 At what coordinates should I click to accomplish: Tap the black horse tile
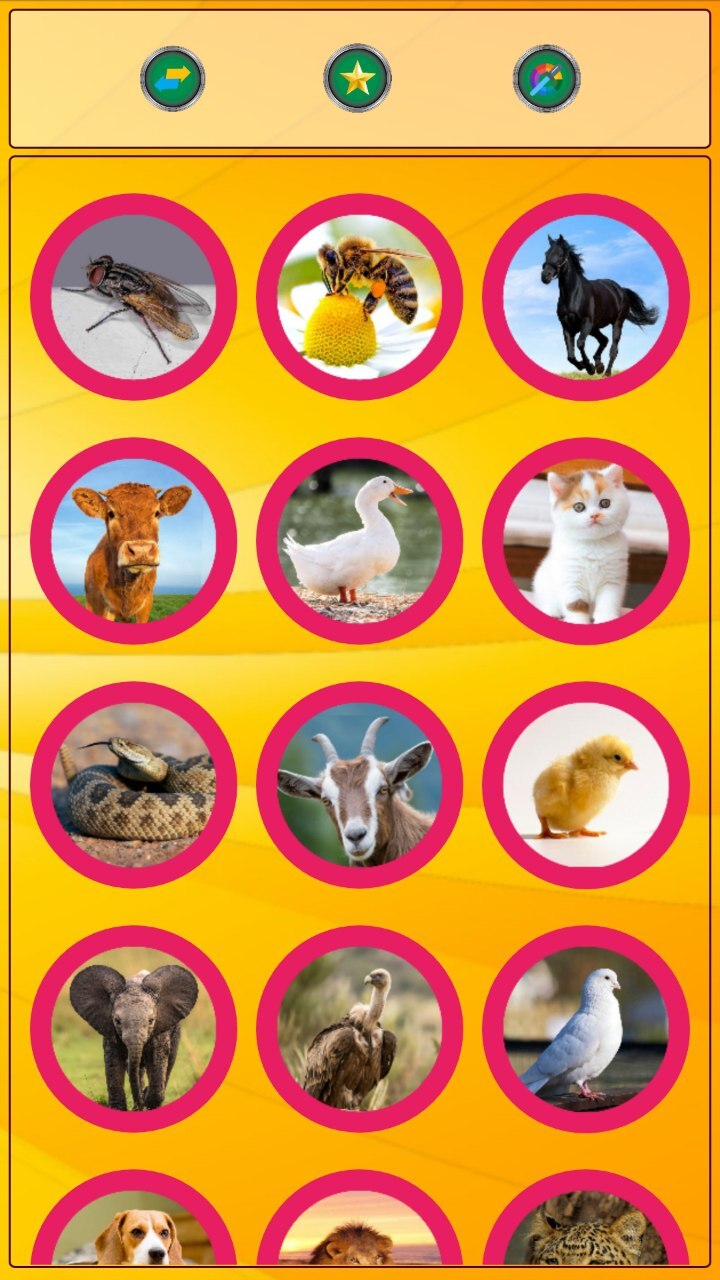586,297
